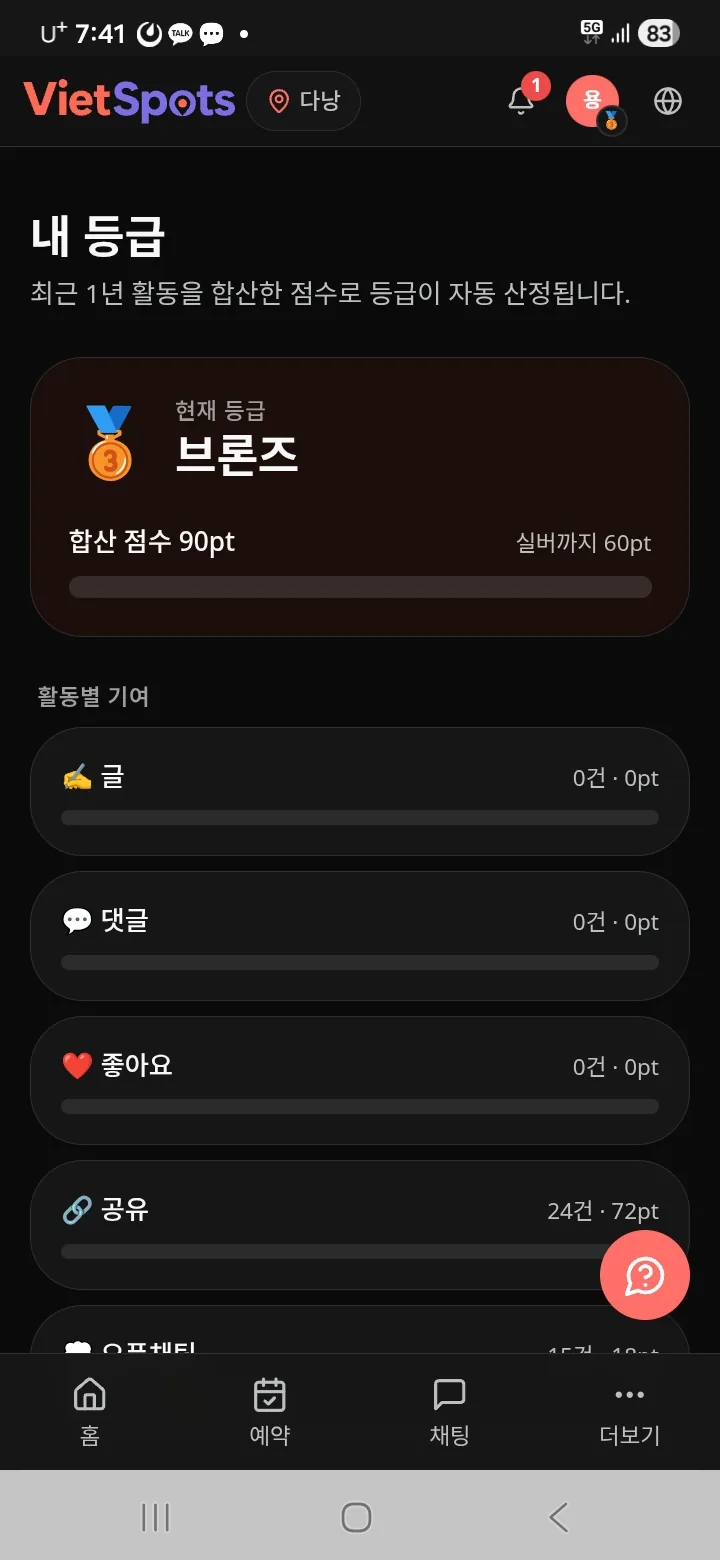The width and height of the screenshot is (720, 1560).
Task: Open the profile avatar menu
Action: point(593,101)
